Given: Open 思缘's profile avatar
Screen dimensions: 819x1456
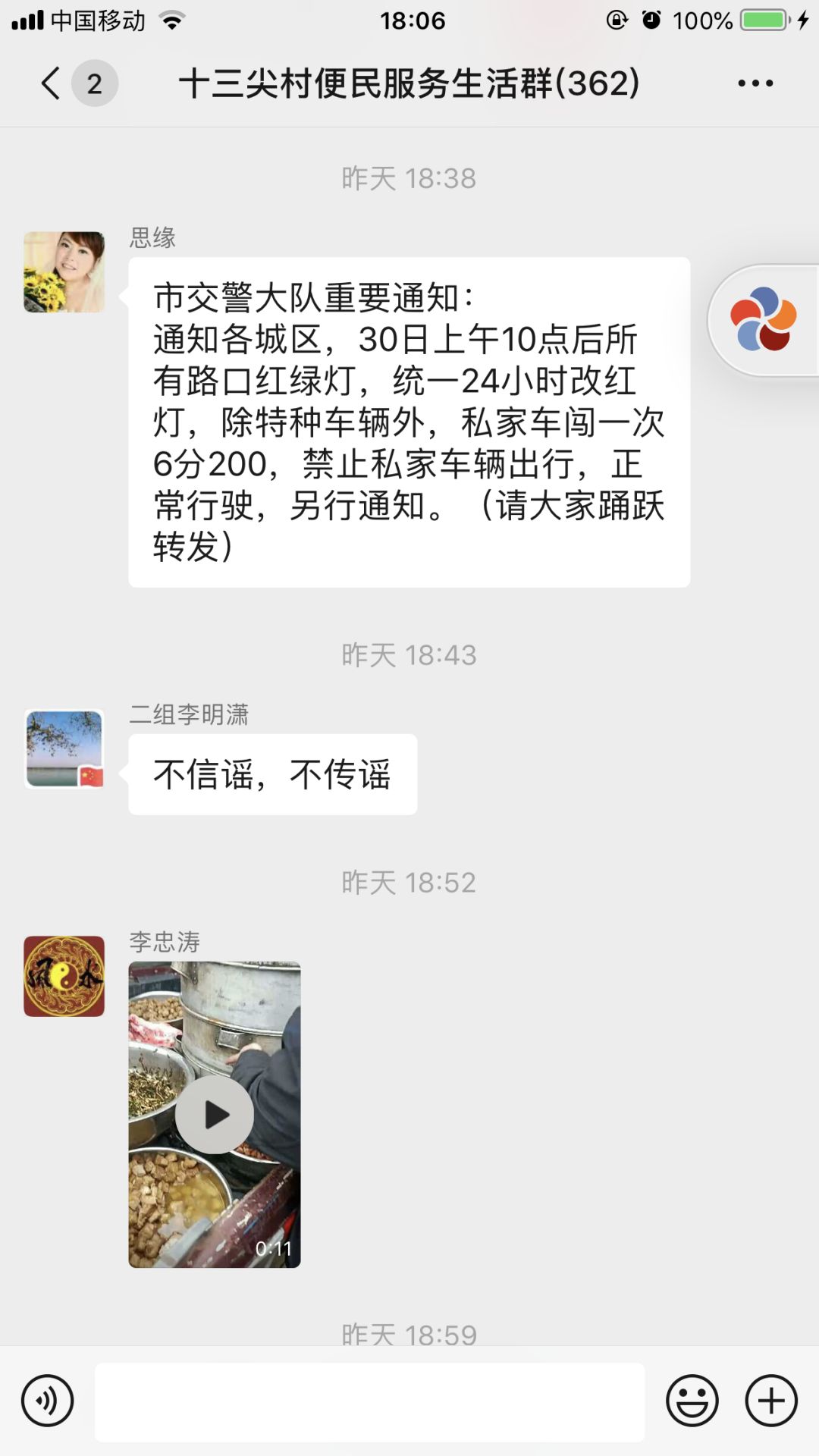Looking at the screenshot, I should click(x=64, y=272).
